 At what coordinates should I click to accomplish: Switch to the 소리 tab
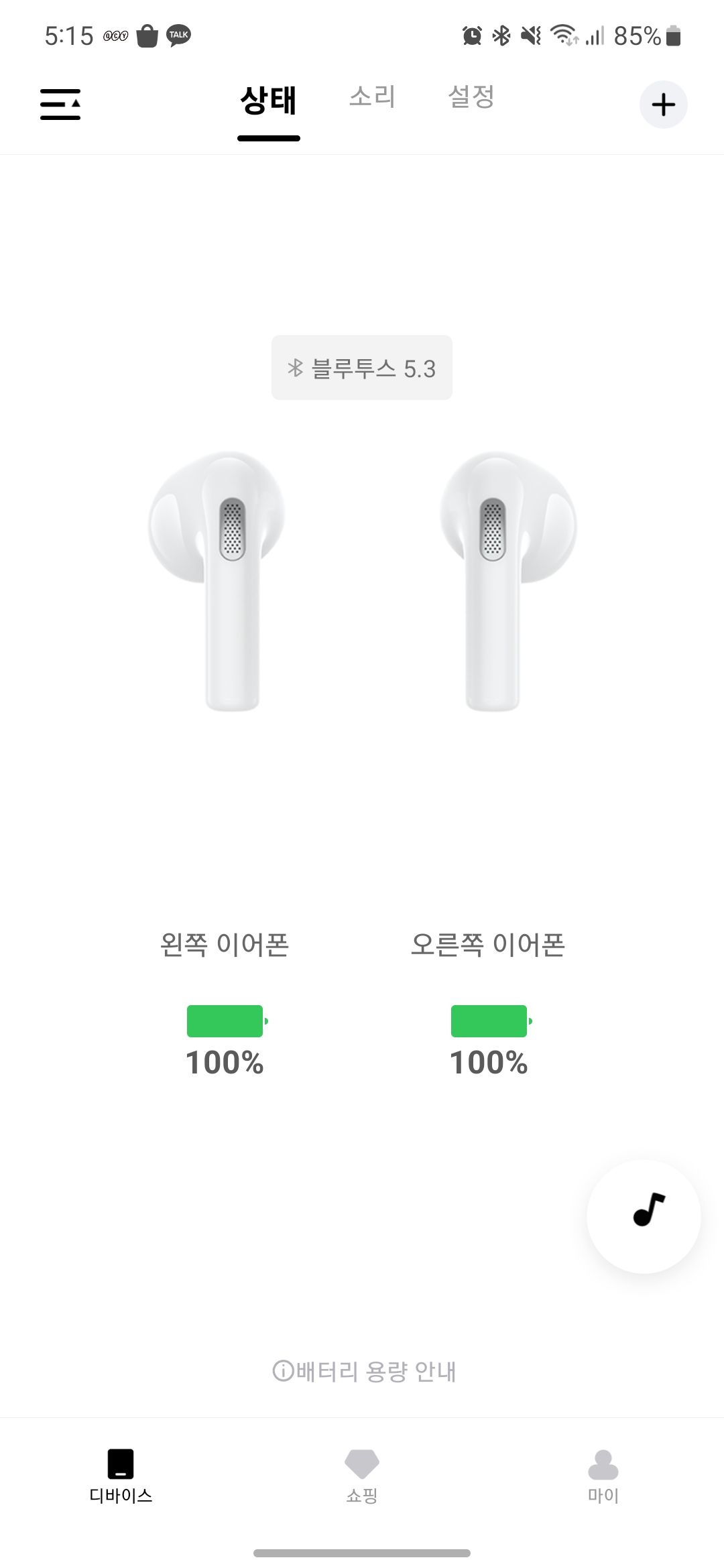pos(373,97)
